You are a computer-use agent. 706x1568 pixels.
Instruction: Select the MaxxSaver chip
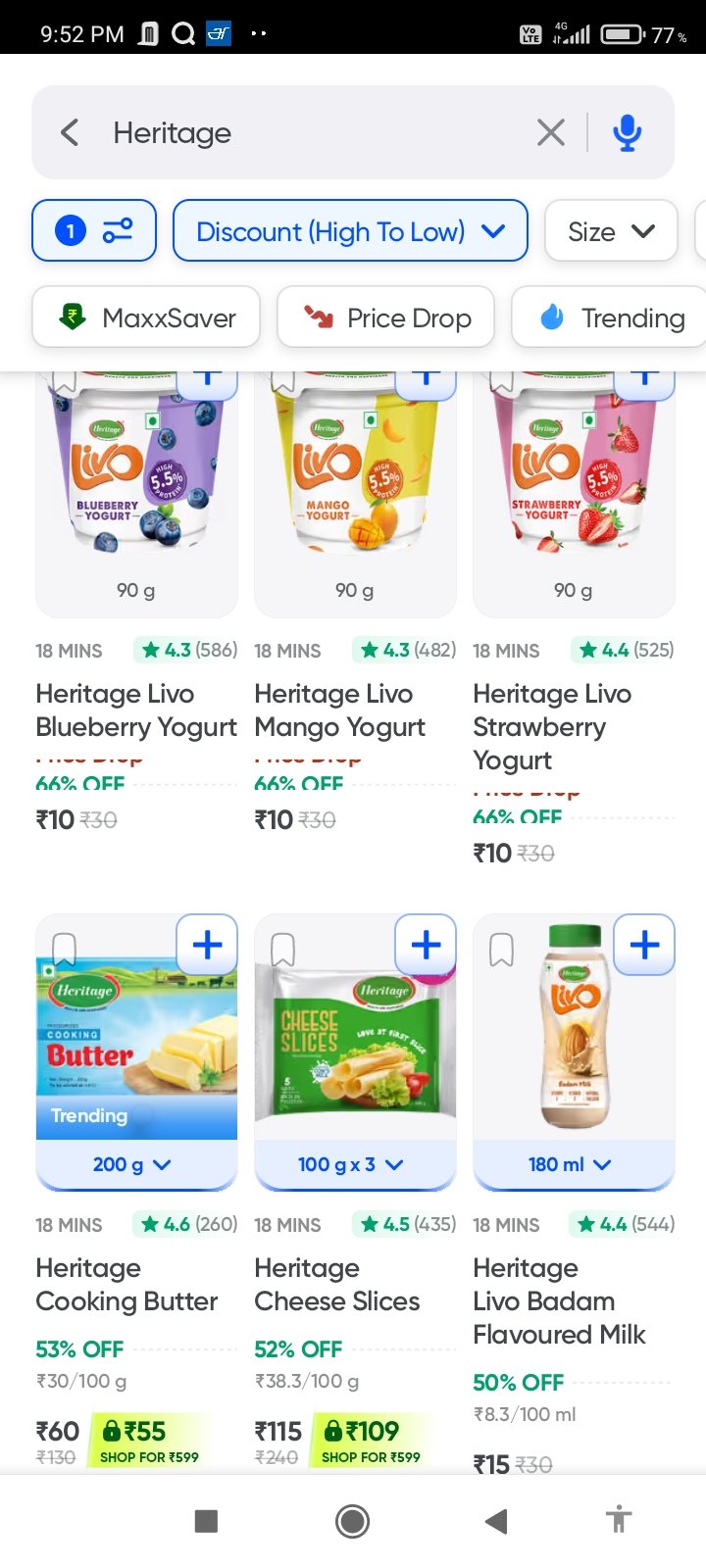point(146,318)
